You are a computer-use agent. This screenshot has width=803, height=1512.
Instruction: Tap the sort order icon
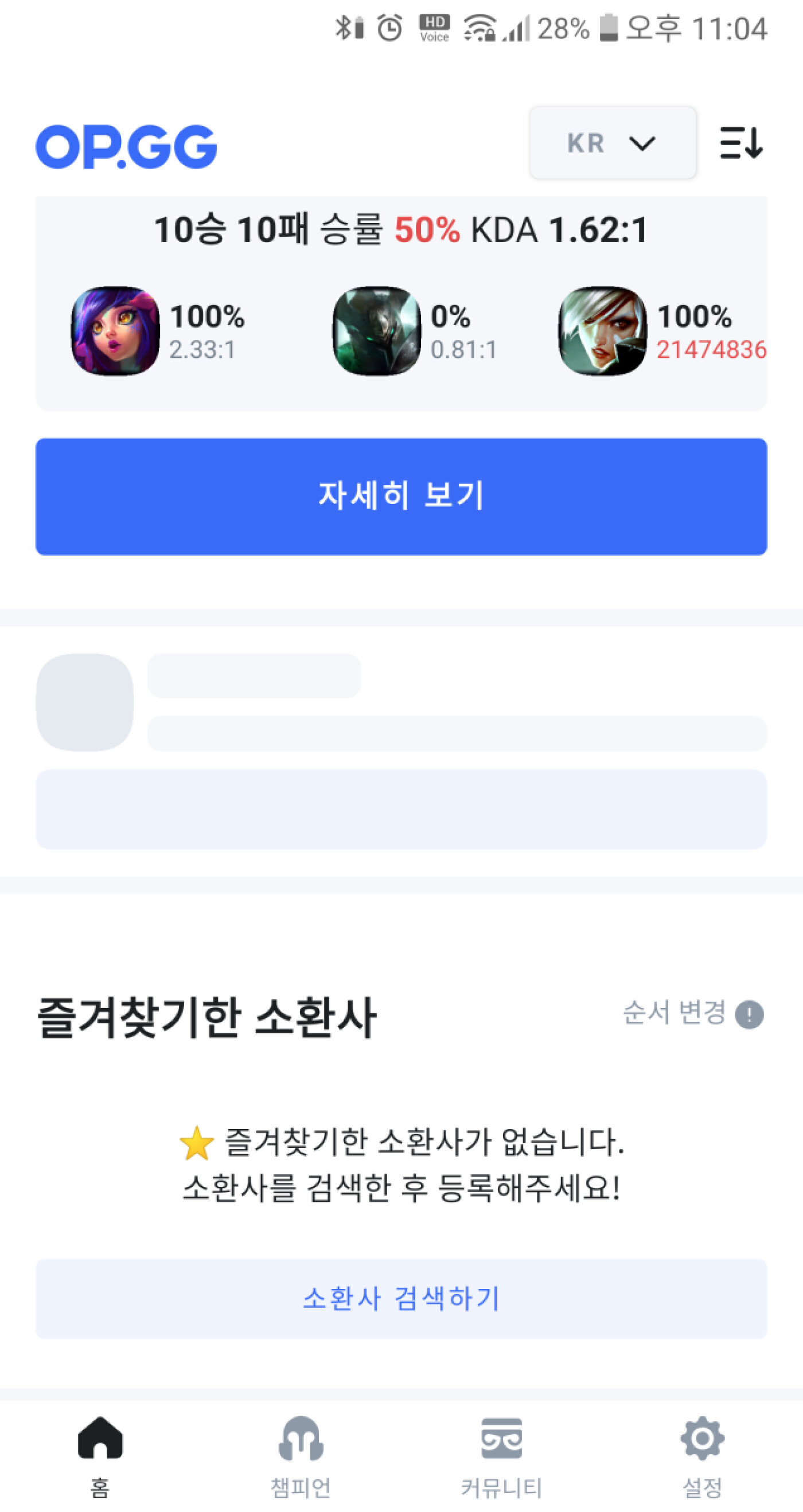tap(741, 143)
